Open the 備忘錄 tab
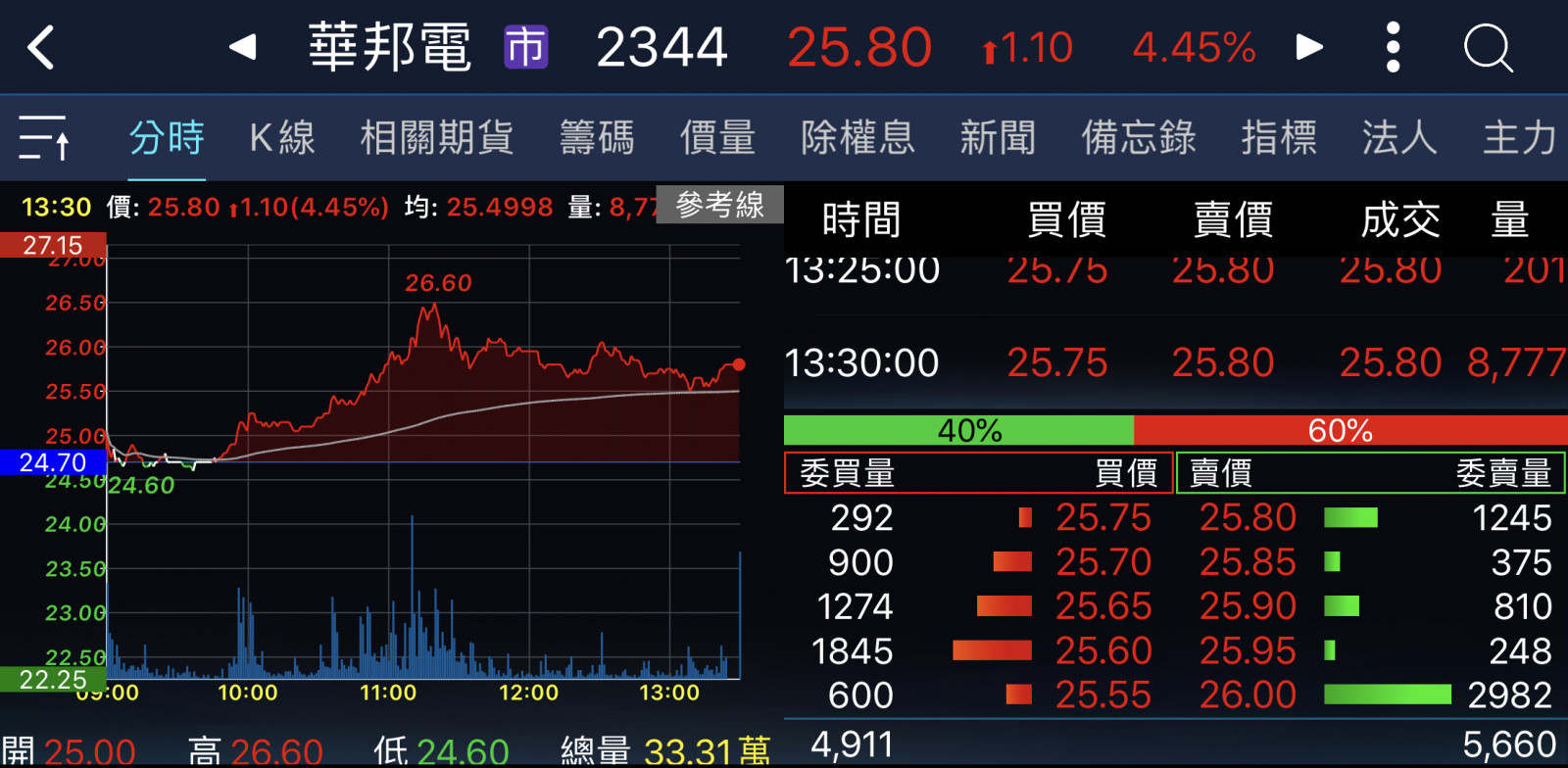1568x768 pixels. (x=1139, y=137)
